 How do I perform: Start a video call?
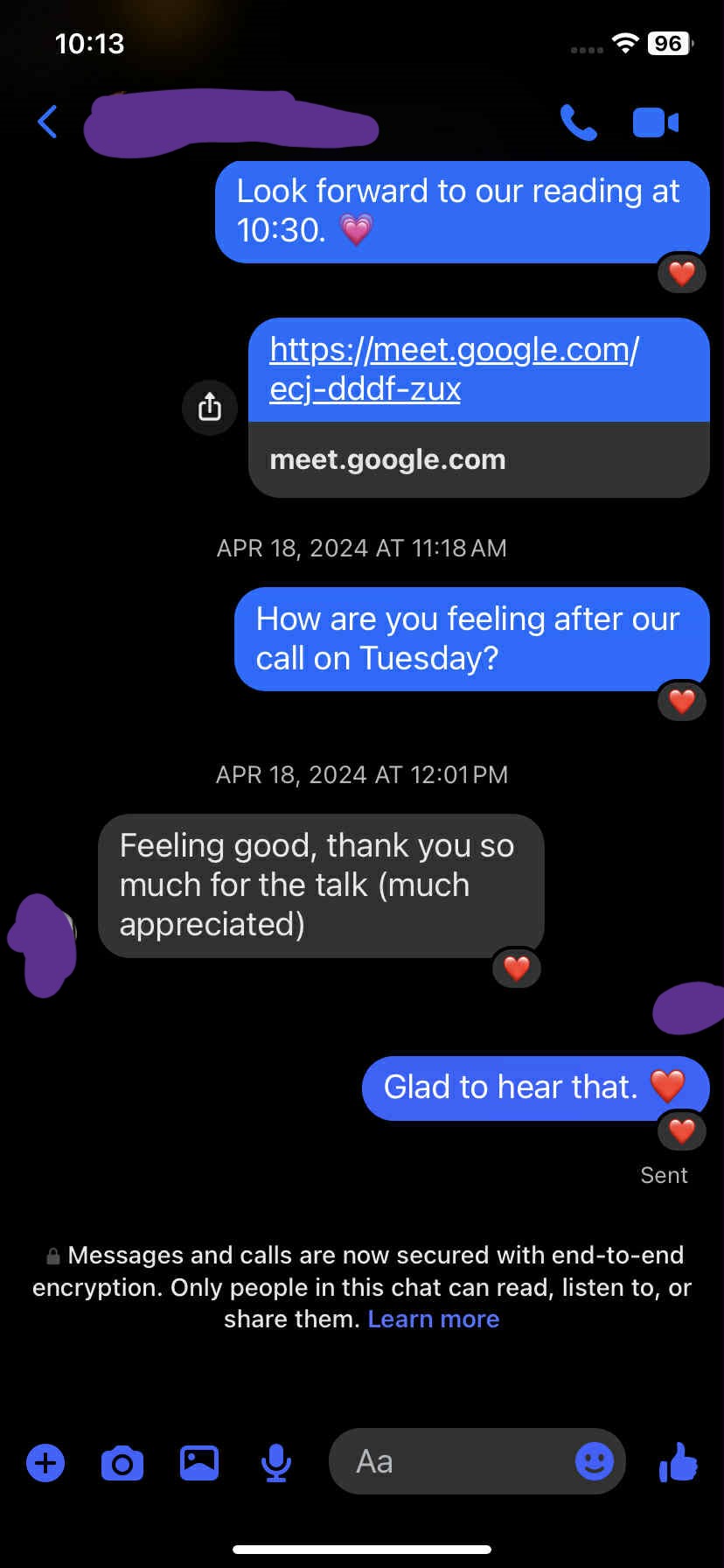(x=655, y=122)
